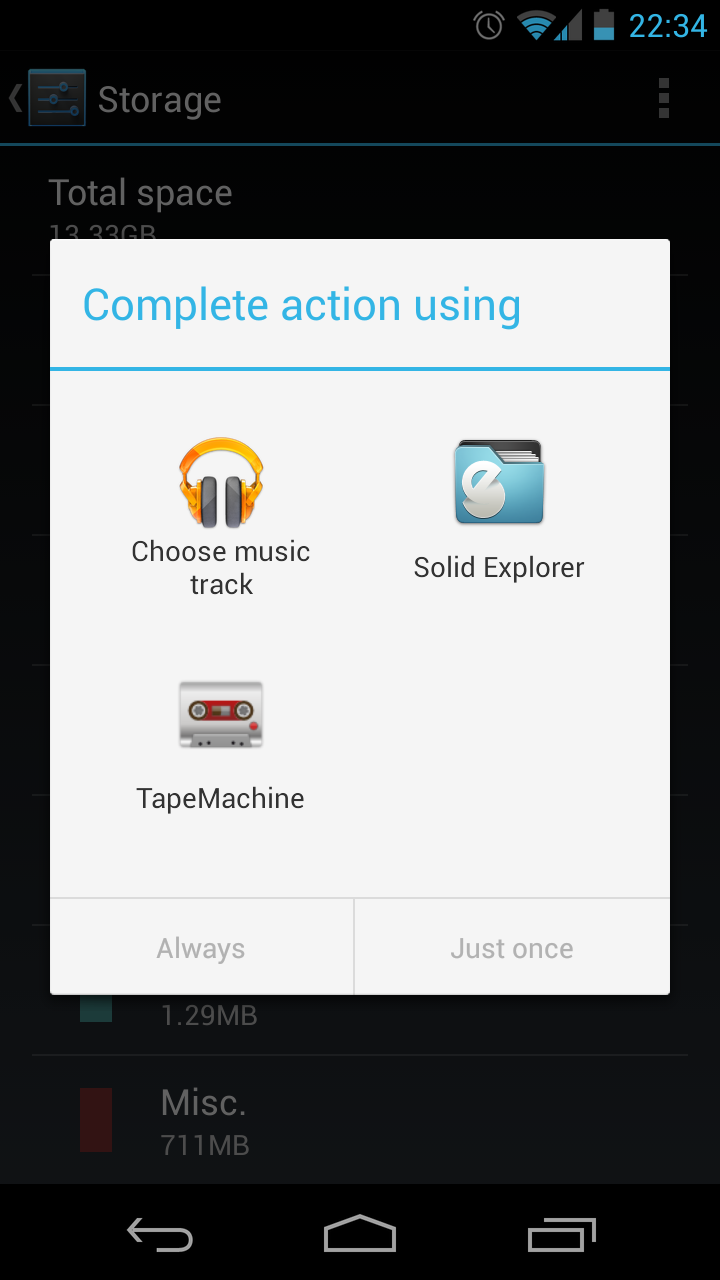Pick Solid Explorer to complete action
This screenshot has width=720, height=1280.
499,510
